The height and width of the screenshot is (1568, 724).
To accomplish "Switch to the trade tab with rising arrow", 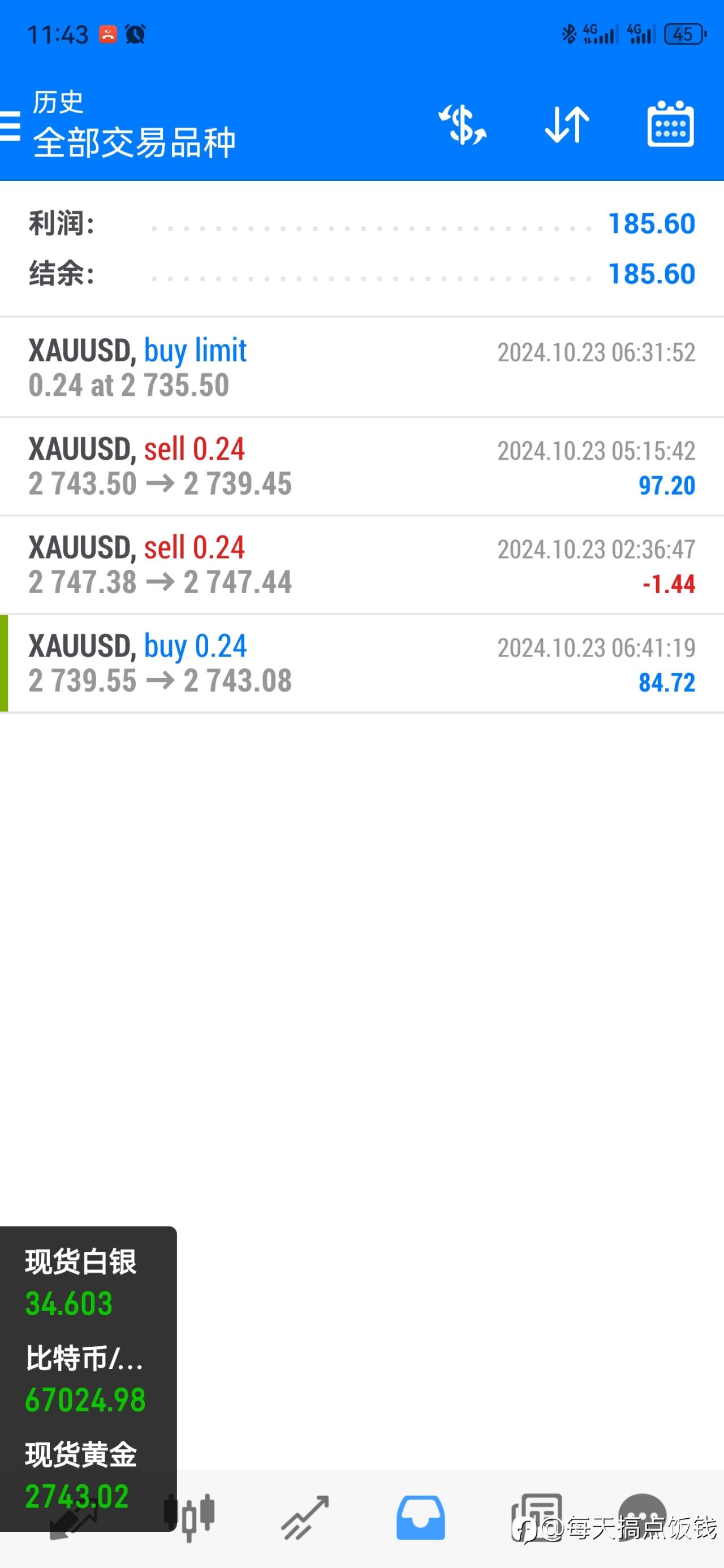I will [x=305, y=1518].
